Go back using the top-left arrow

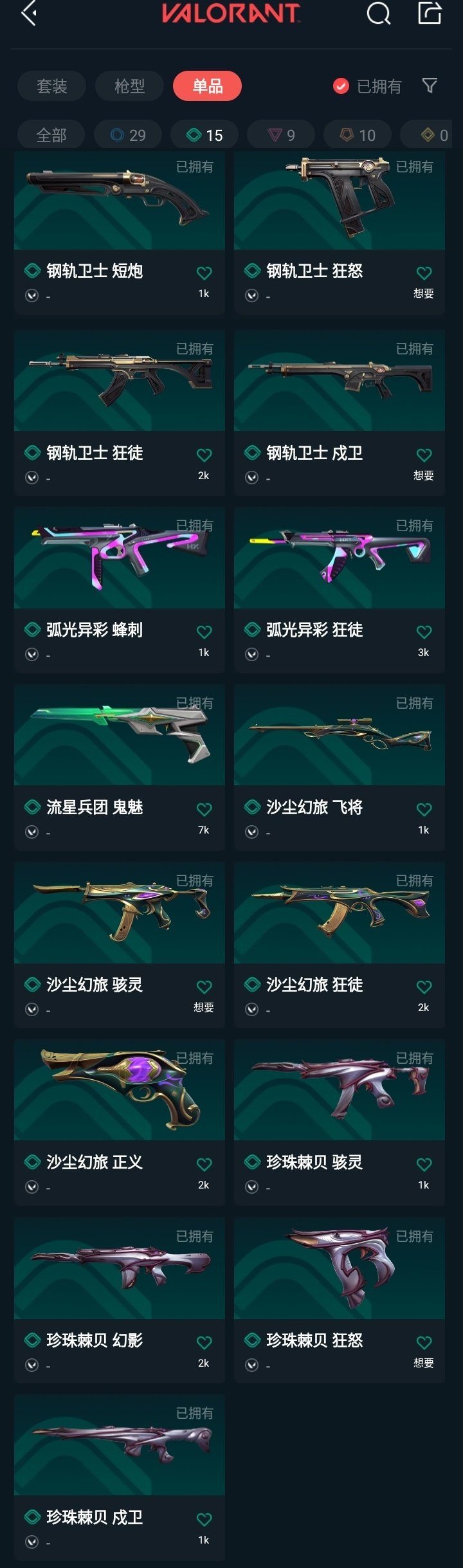tap(29, 13)
